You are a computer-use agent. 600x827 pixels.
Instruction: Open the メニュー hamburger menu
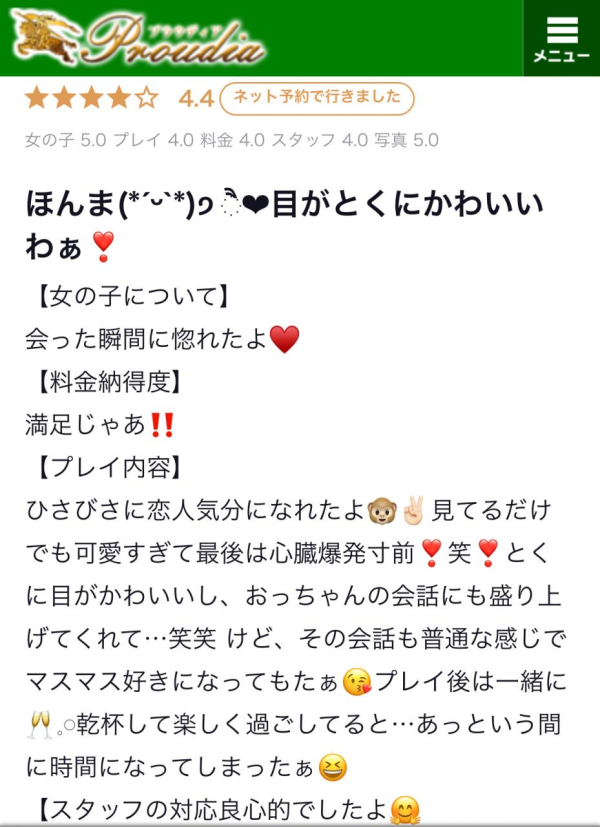(561, 38)
